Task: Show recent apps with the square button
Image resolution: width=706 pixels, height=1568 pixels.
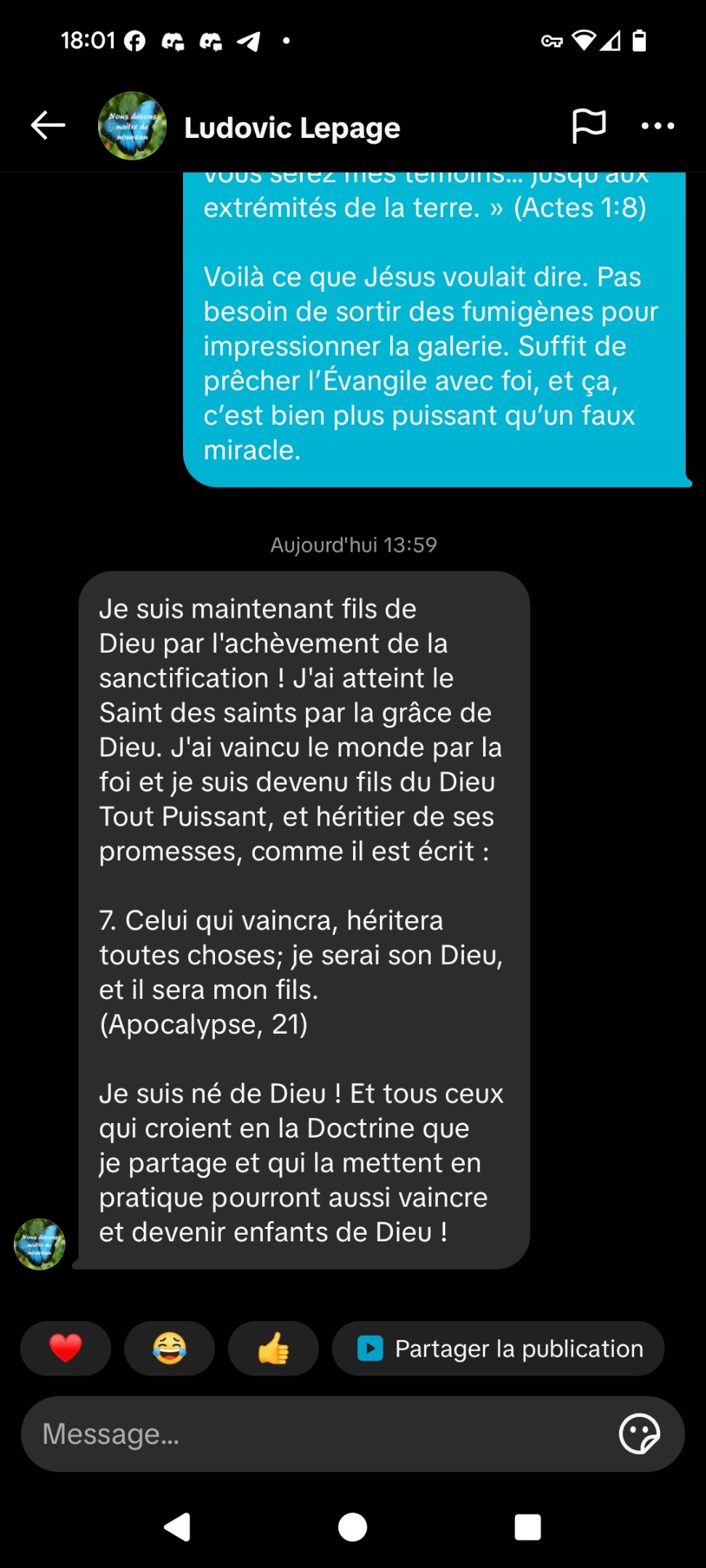Action: click(x=527, y=1527)
